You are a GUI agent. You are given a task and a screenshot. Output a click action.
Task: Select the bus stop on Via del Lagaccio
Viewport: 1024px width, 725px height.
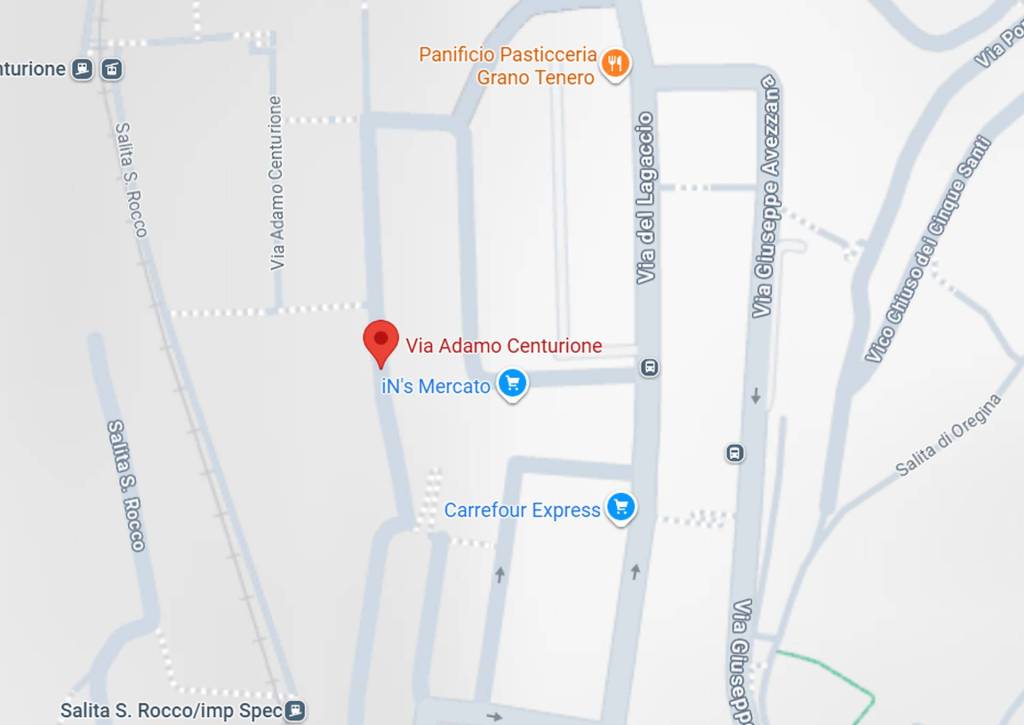(x=650, y=368)
